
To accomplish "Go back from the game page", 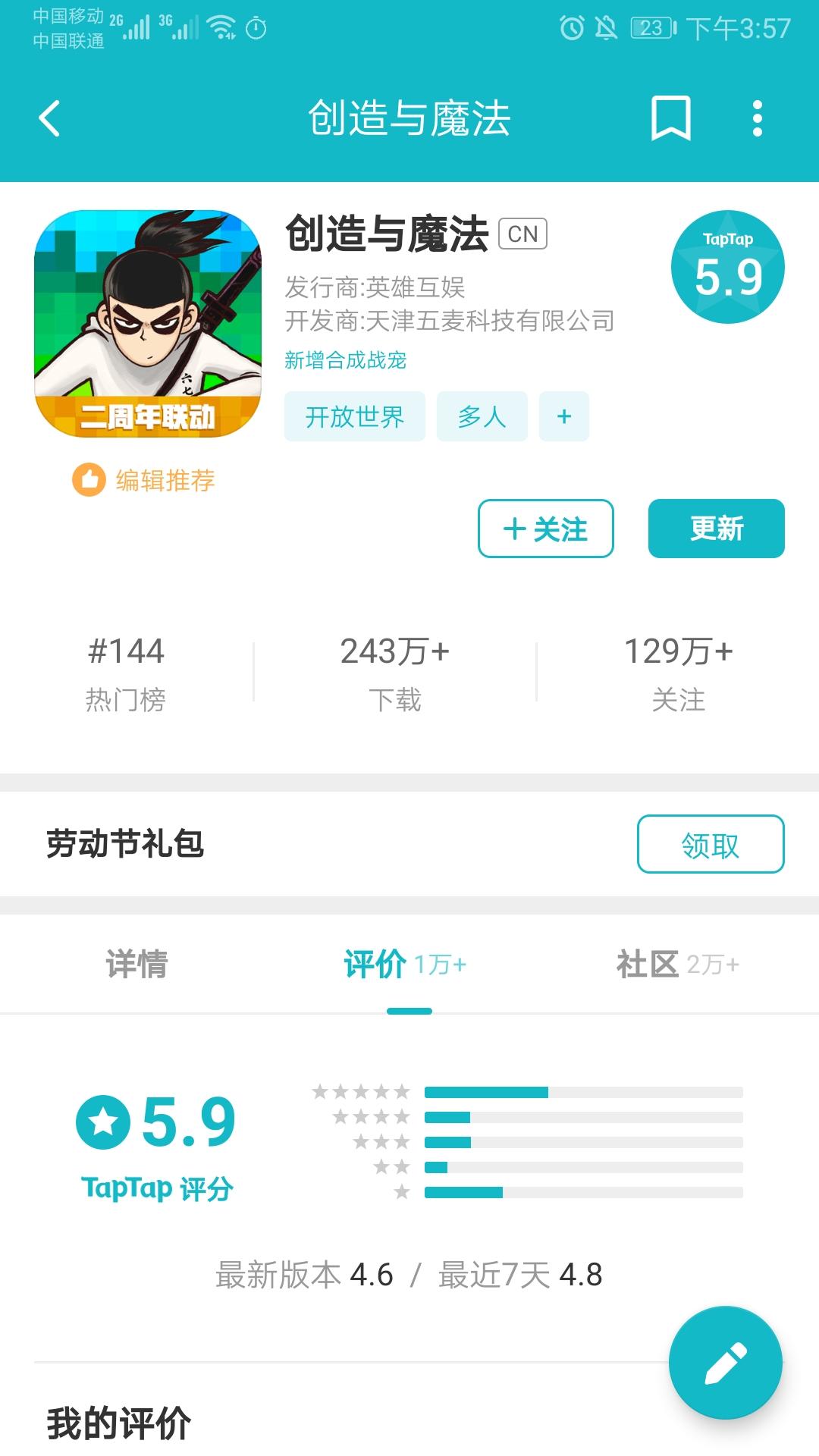I will click(50, 119).
